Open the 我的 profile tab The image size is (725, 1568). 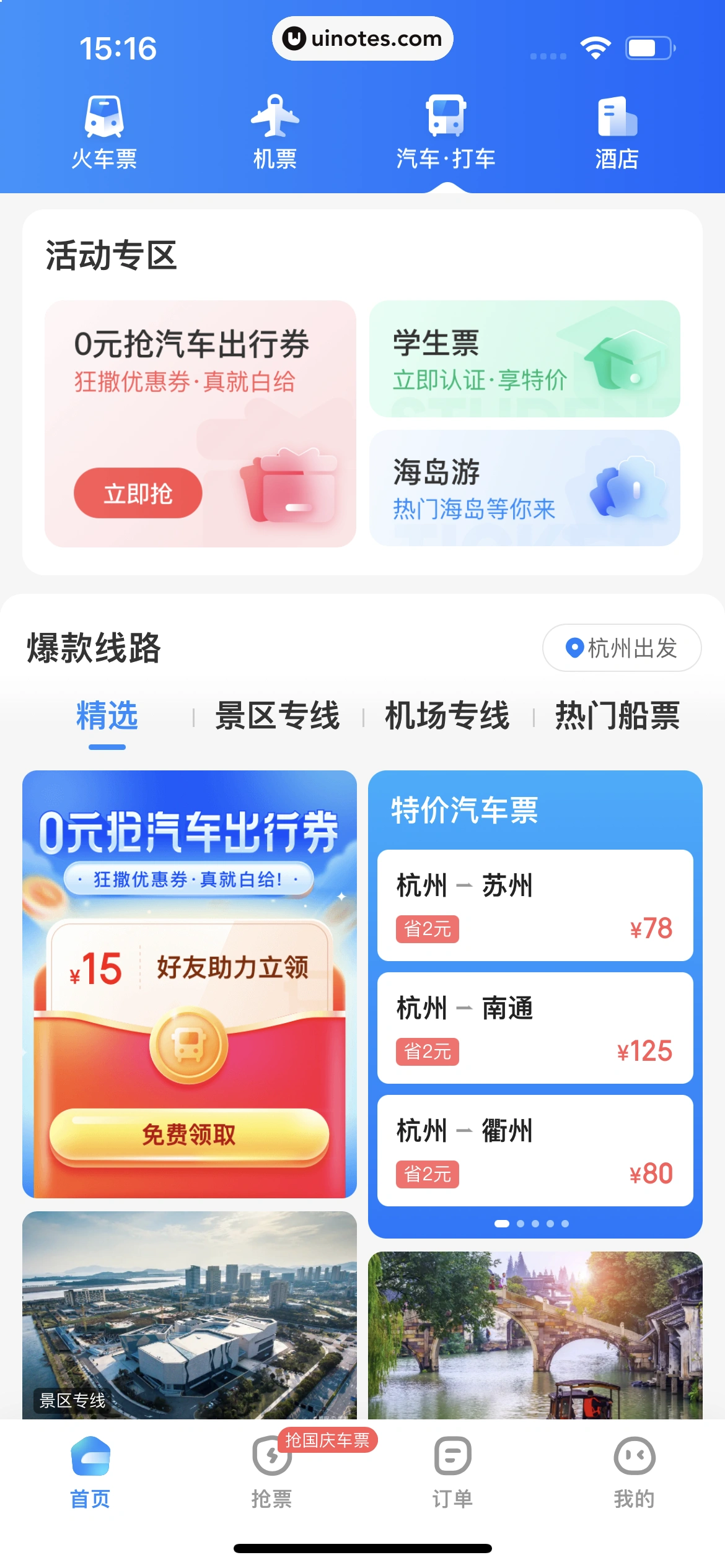pyautogui.click(x=634, y=1471)
